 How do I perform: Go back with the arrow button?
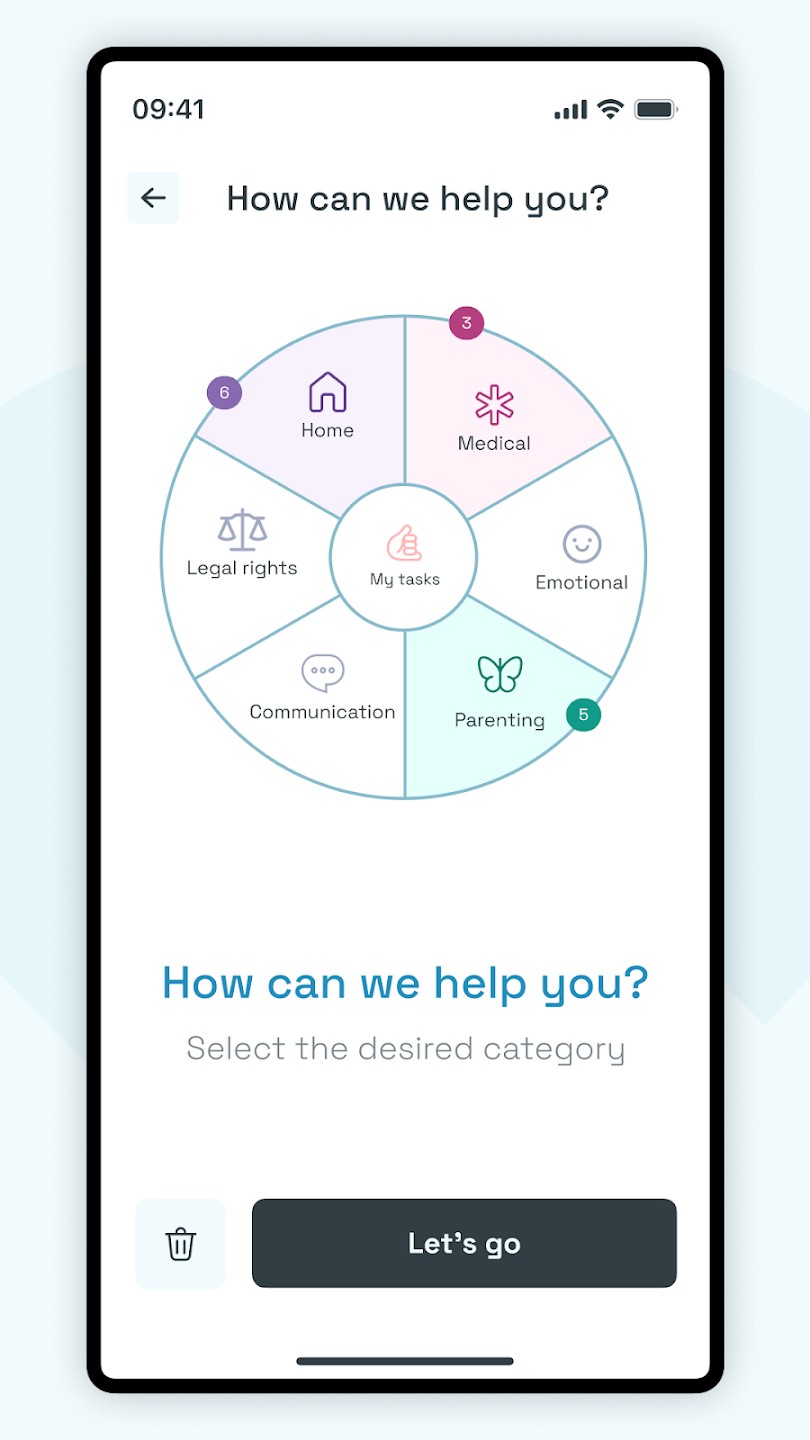pos(153,198)
